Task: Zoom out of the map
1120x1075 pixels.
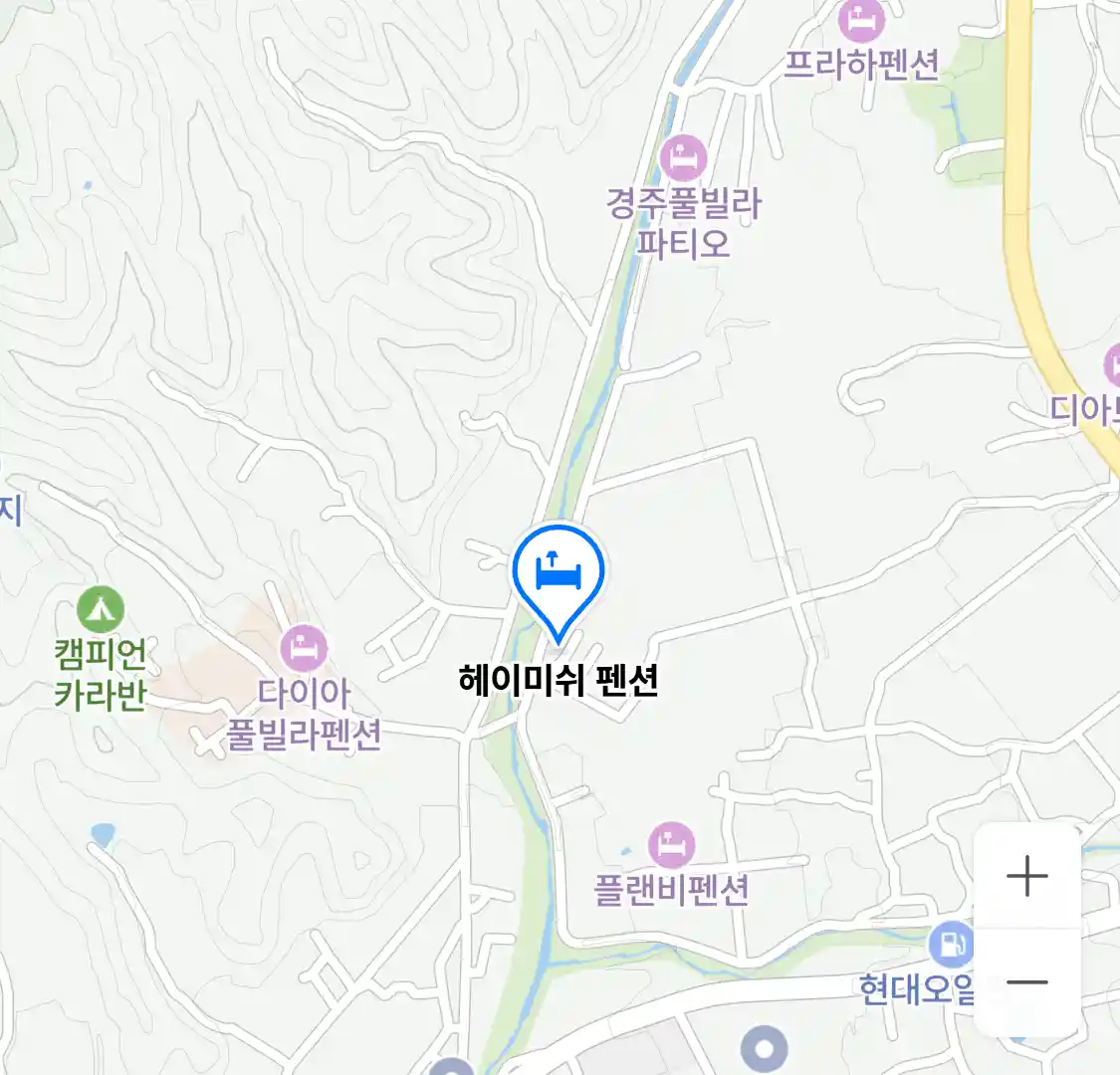Action: click(1026, 982)
